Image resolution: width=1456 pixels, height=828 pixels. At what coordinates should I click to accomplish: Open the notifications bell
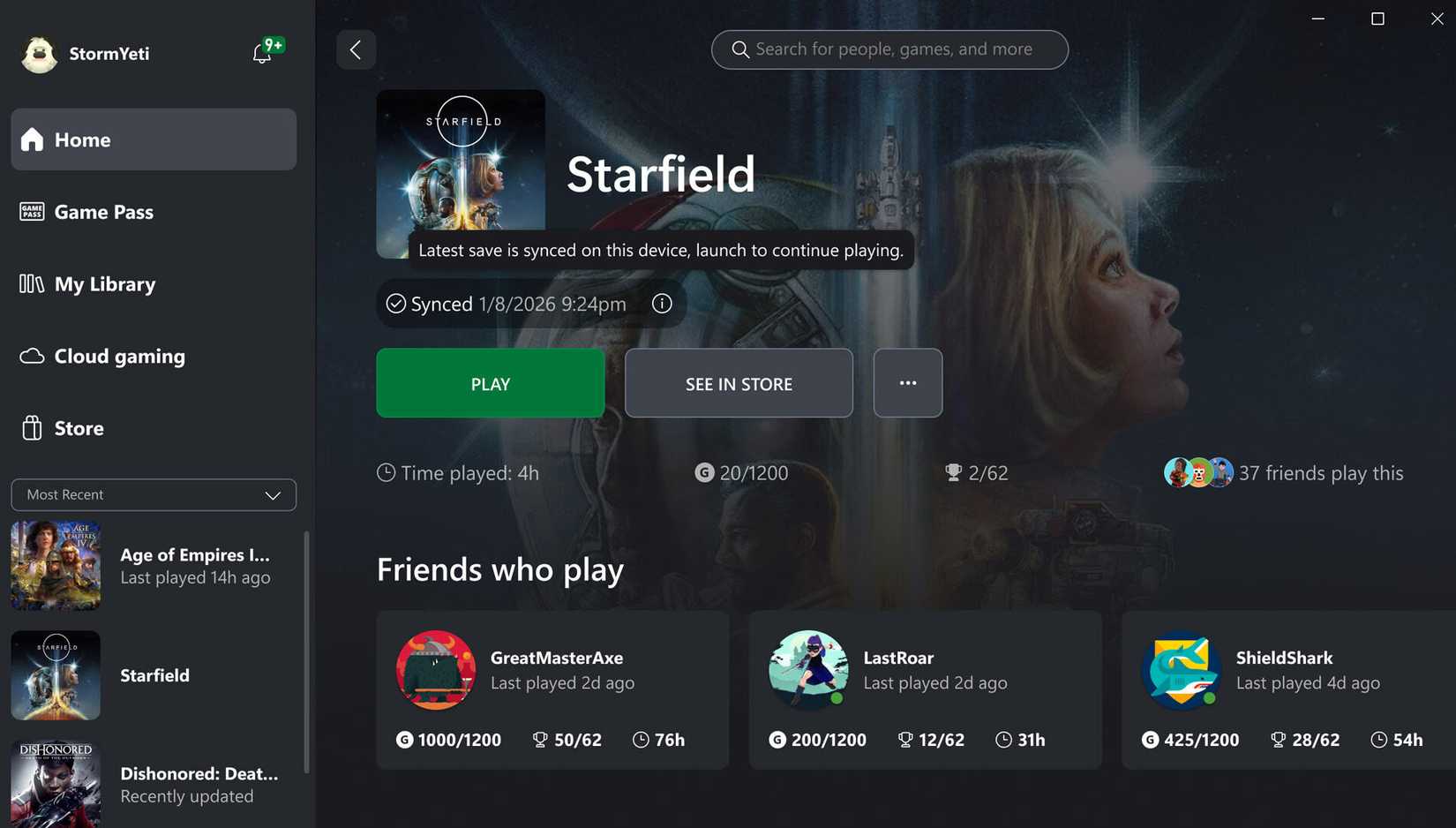coord(262,53)
